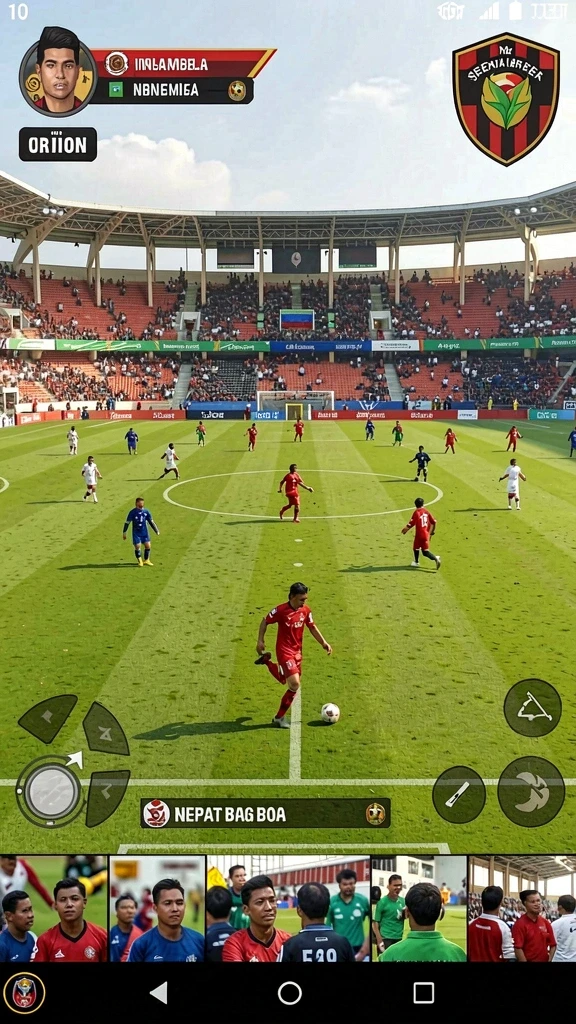
Task: Go back with the system back button
Action: point(159,993)
